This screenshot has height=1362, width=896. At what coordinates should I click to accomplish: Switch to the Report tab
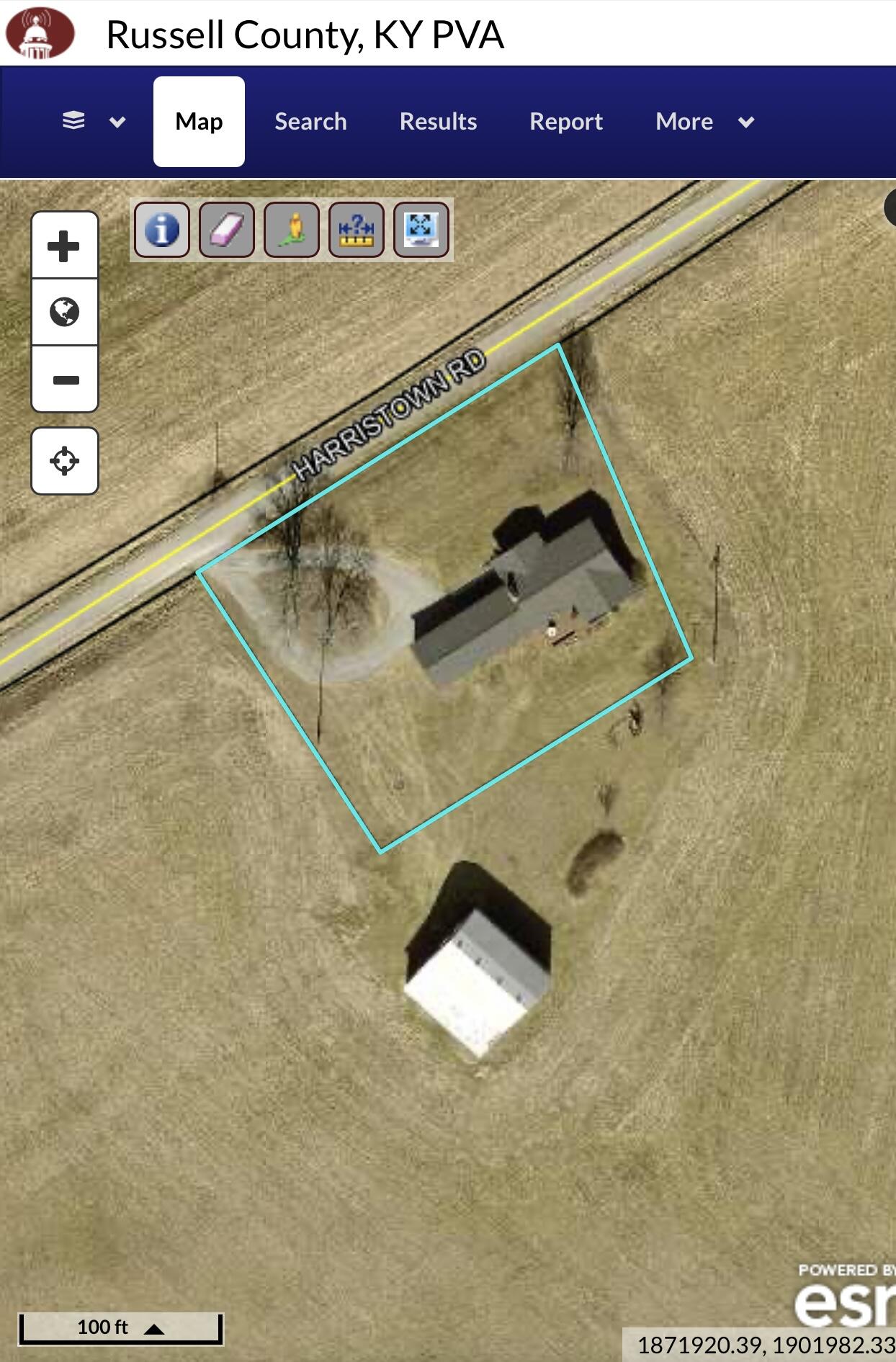coord(565,121)
